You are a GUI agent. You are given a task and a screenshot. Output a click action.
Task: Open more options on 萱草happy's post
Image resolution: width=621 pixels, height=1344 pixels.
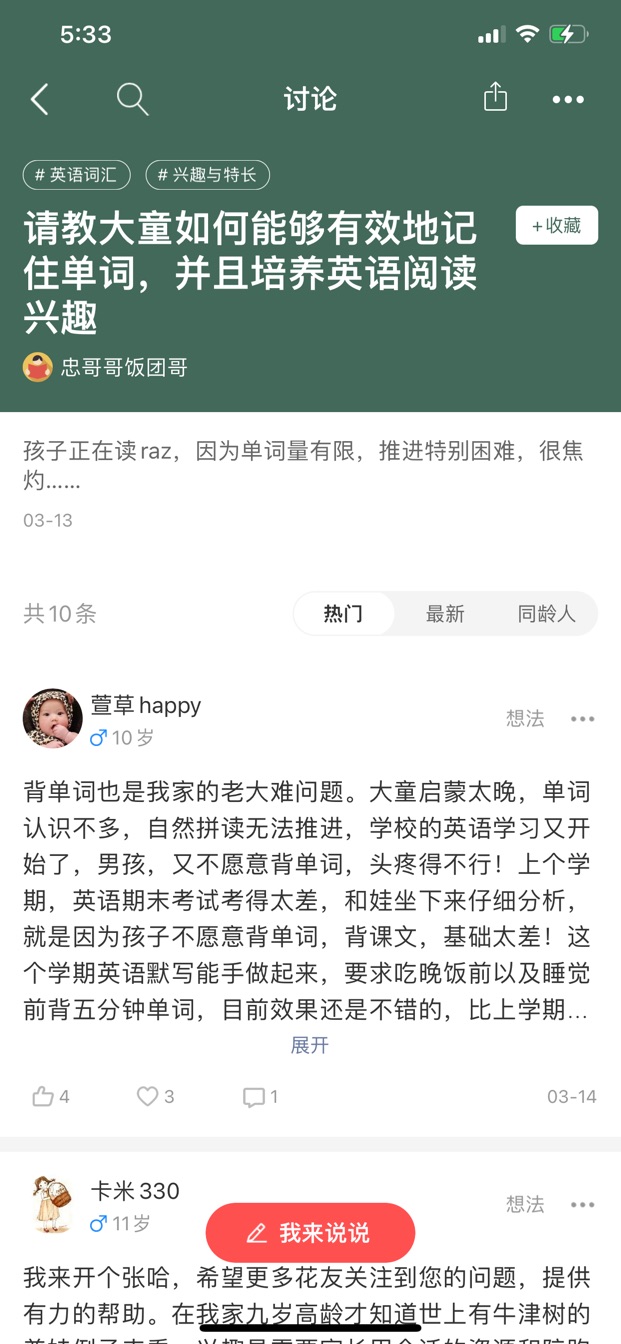(x=582, y=718)
